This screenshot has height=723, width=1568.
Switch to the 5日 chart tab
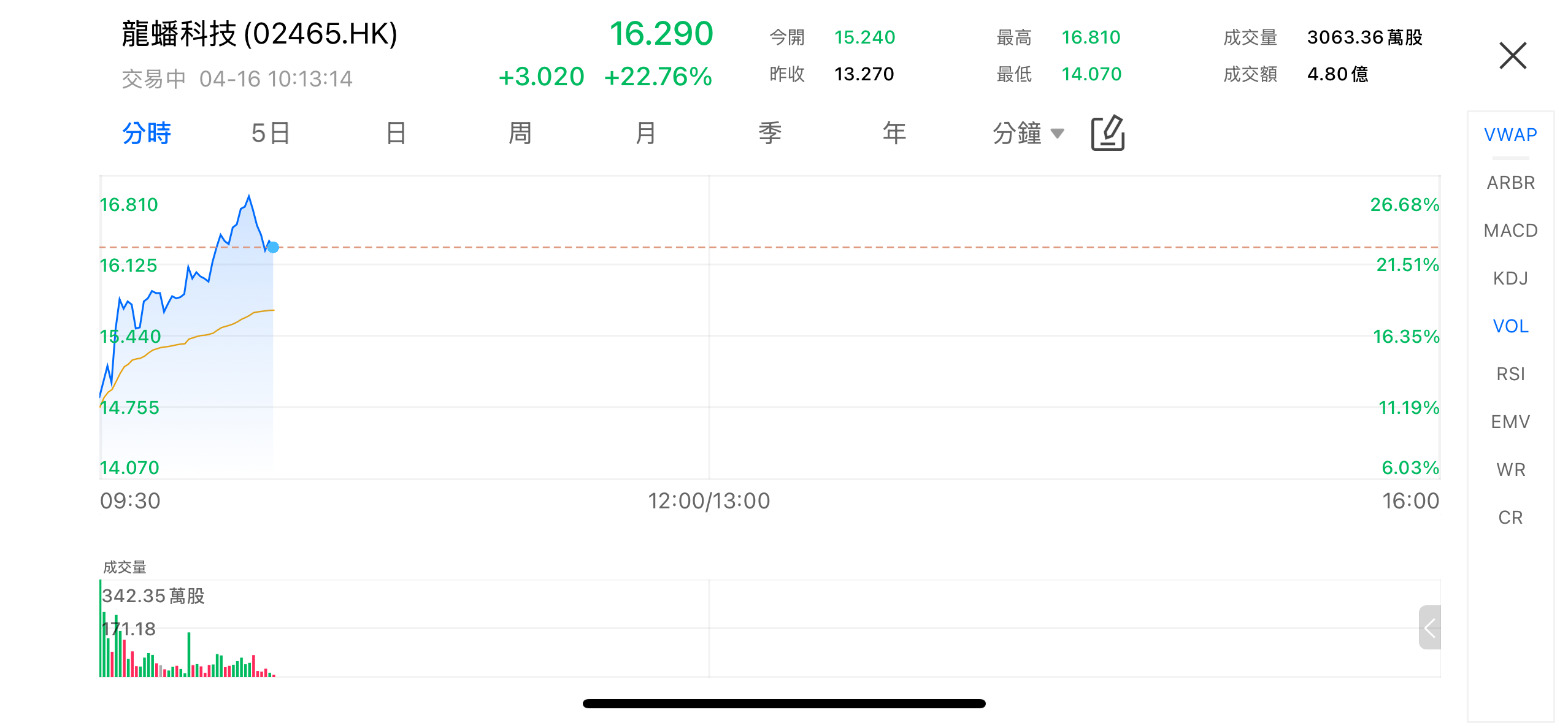coord(271,133)
